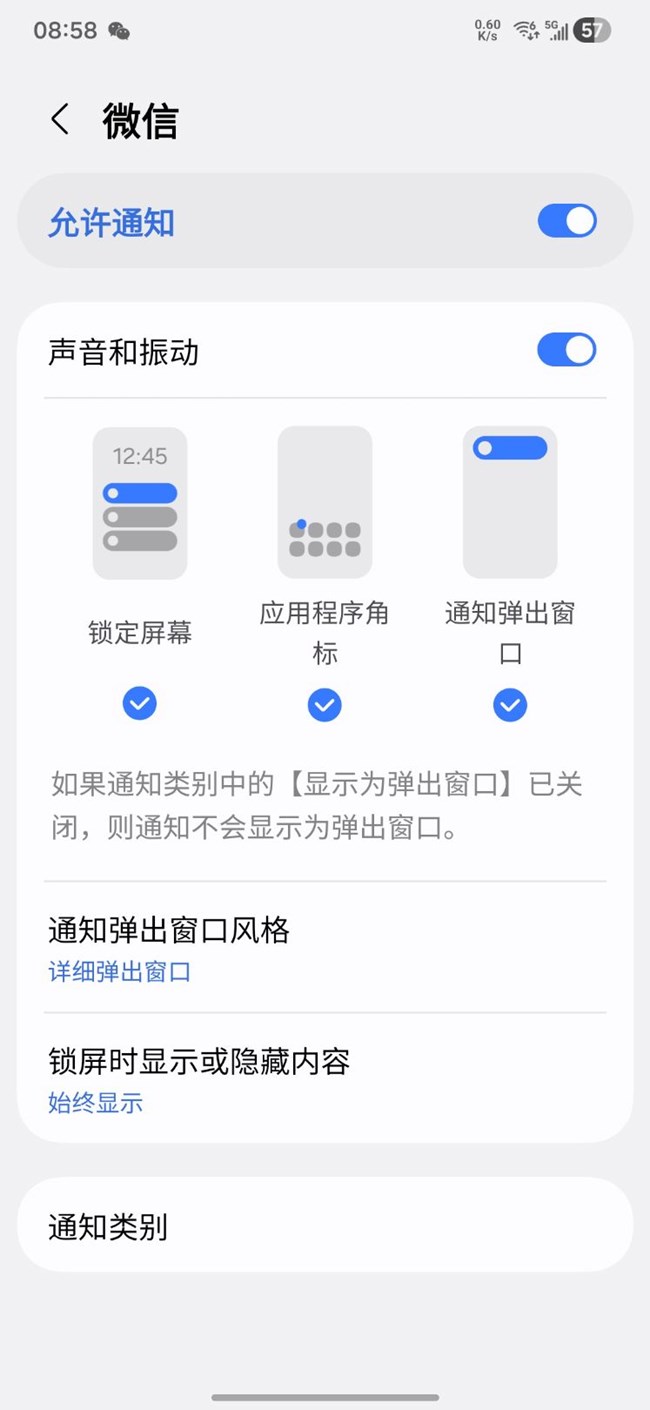The image size is (650, 1410).
Task: Uncheck the 通知弹出窗口 option
Action: [x=510, y=706]
